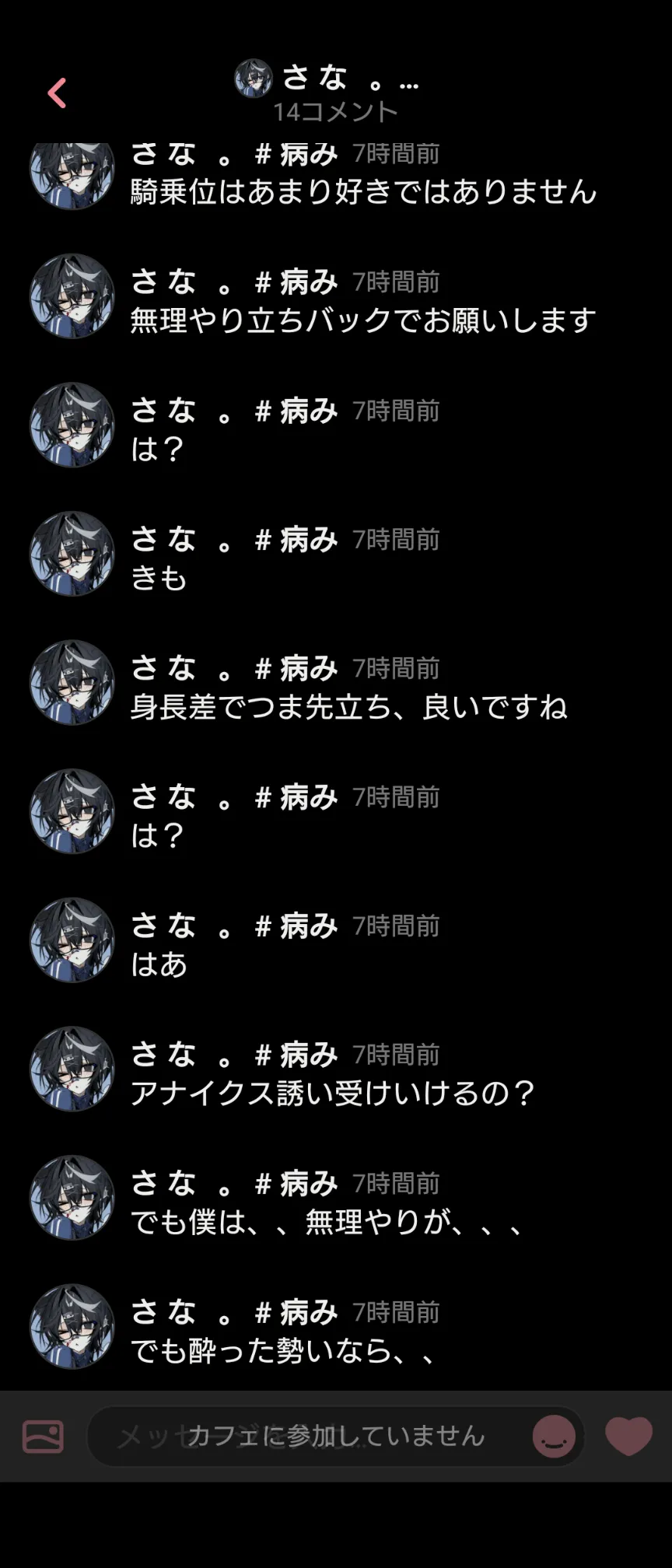Open the emoji face picker
The height and width of the screenshot is (1568, 672).
(x=554, y=1437)
